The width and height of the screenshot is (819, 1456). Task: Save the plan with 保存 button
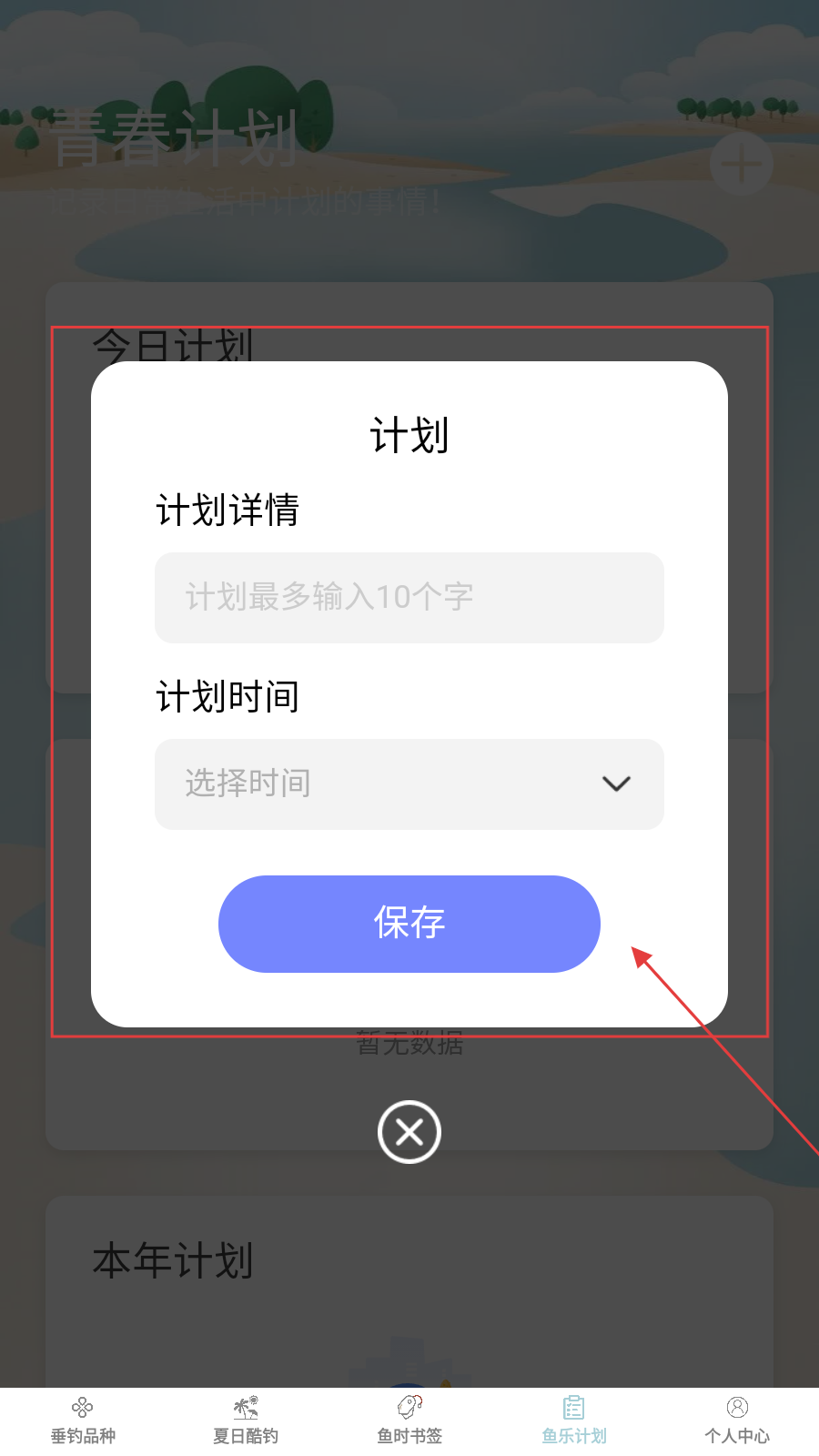409,924
